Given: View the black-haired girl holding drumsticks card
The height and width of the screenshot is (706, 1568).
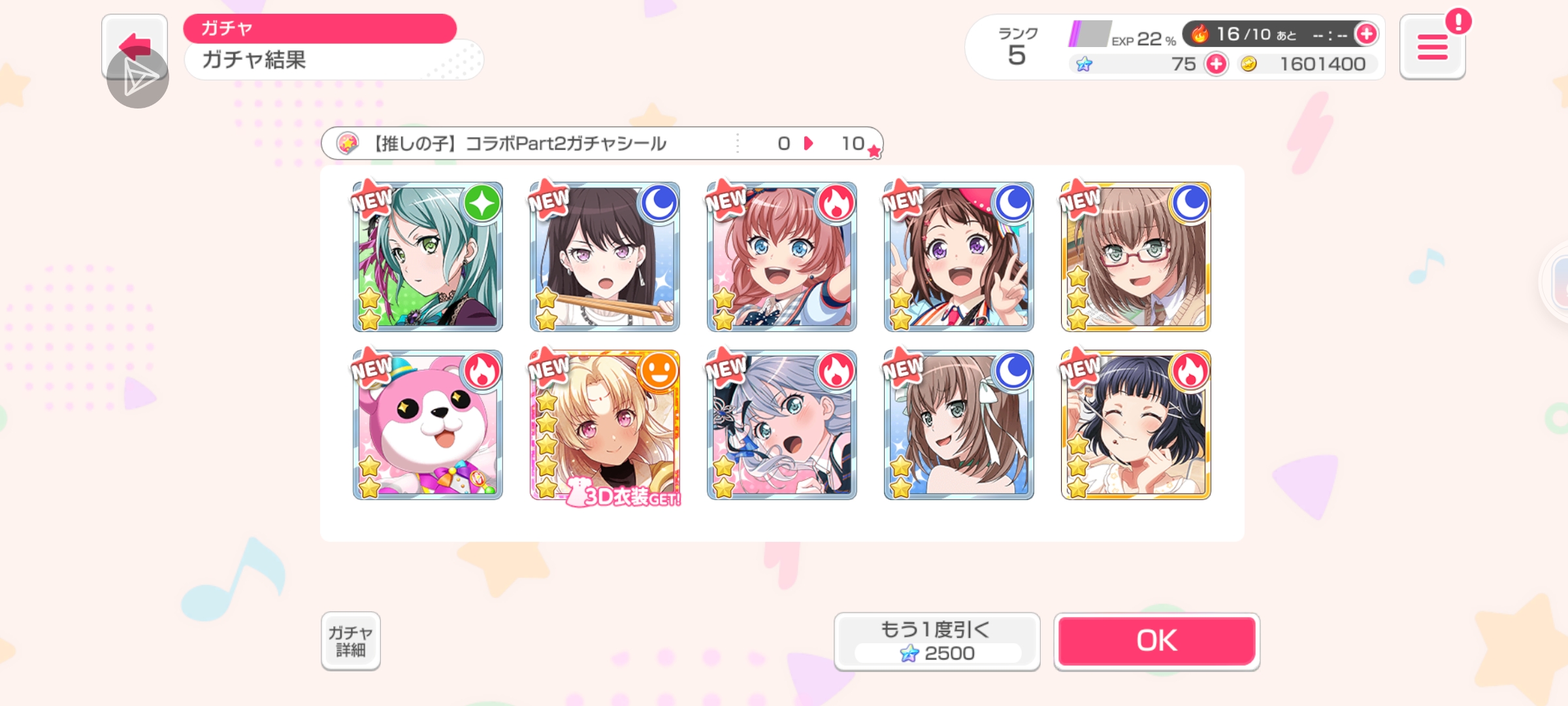Looking at the screenshot, I should pos(605,257).
